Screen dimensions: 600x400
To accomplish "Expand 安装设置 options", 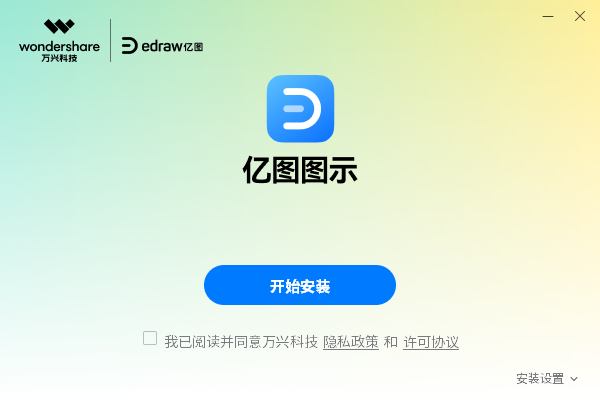I will click(546, 379).
